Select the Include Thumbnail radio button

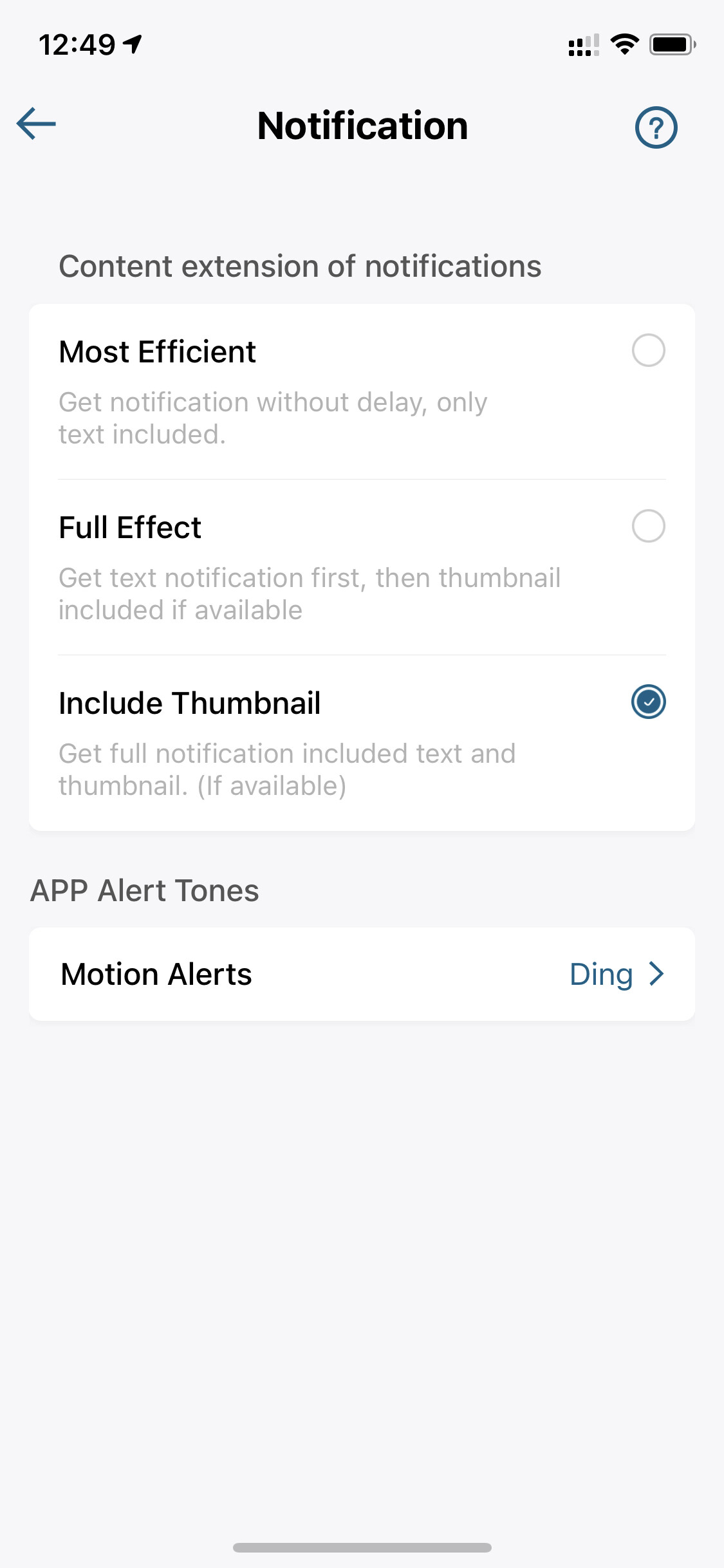(648, 702)
